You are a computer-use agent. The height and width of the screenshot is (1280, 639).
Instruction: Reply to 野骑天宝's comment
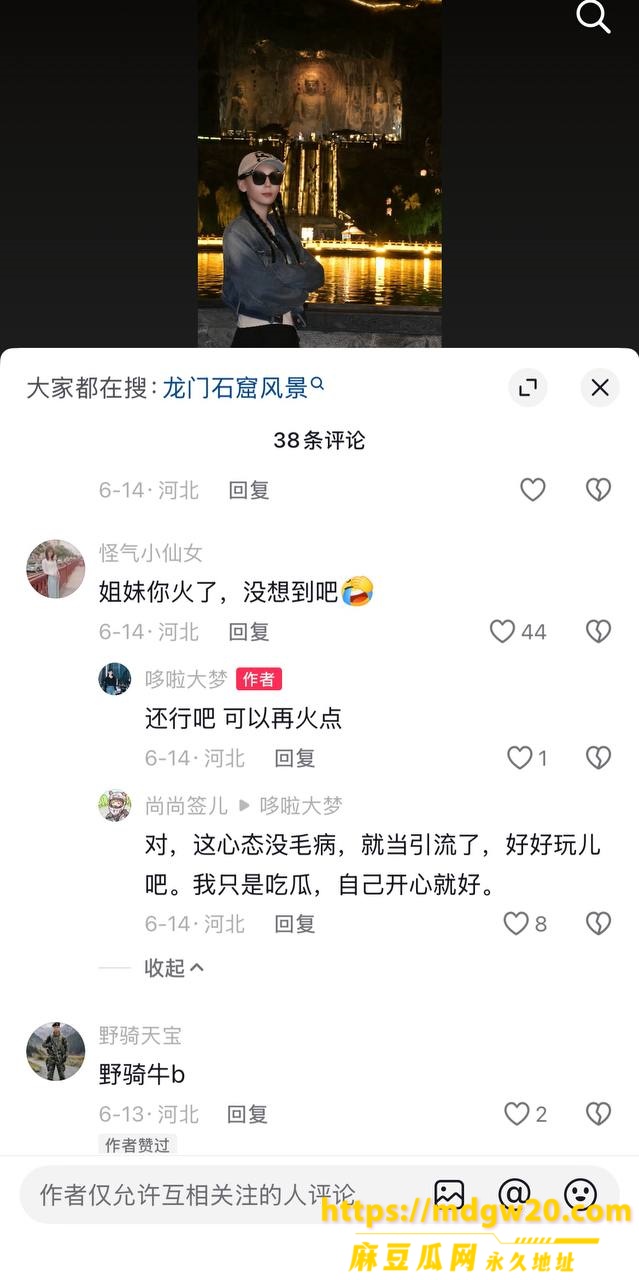pyautogui.click(x=248, y=1114)
